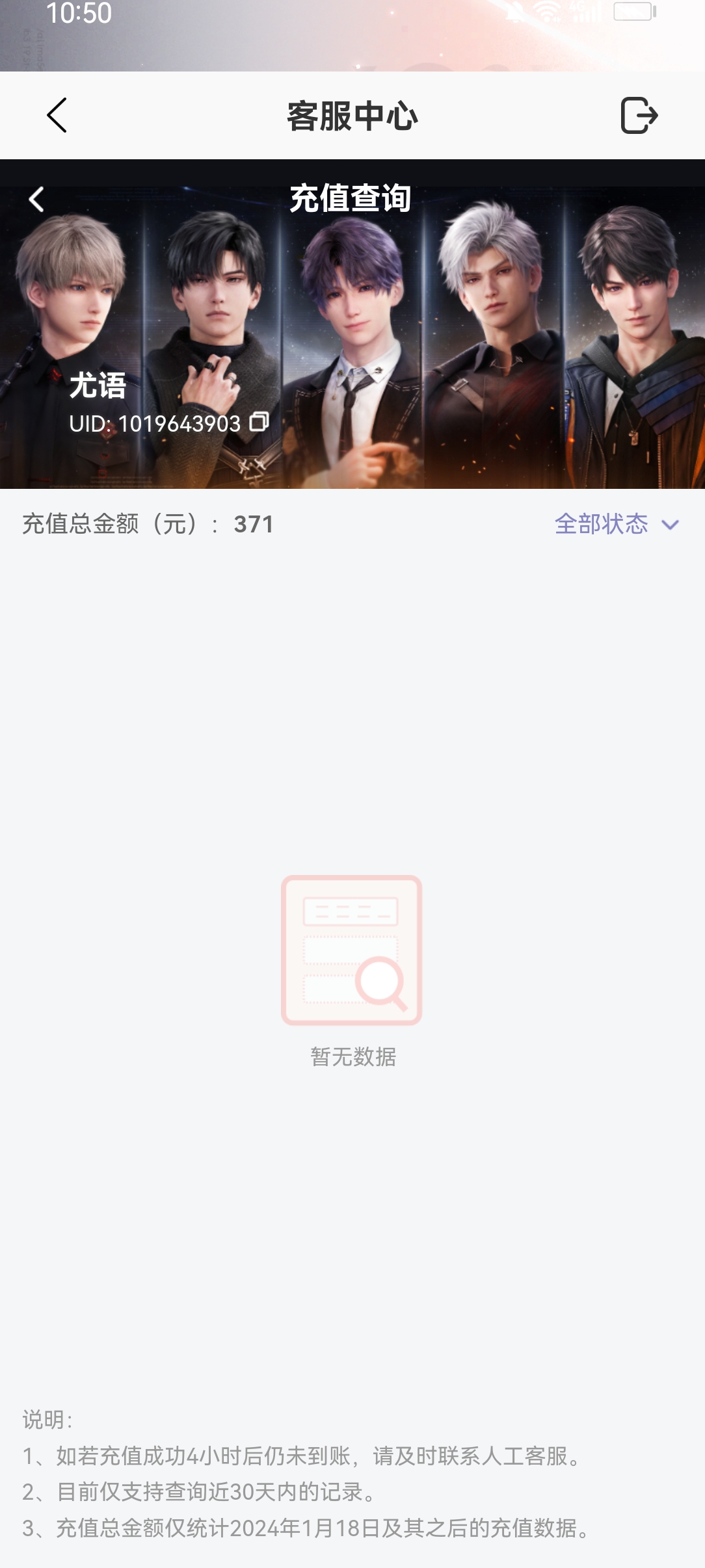Image resolution: width=705 pixels, height=1568 pixels.
Task: Go back from the 客服中心 header
Action: click(x=57, y=116)
